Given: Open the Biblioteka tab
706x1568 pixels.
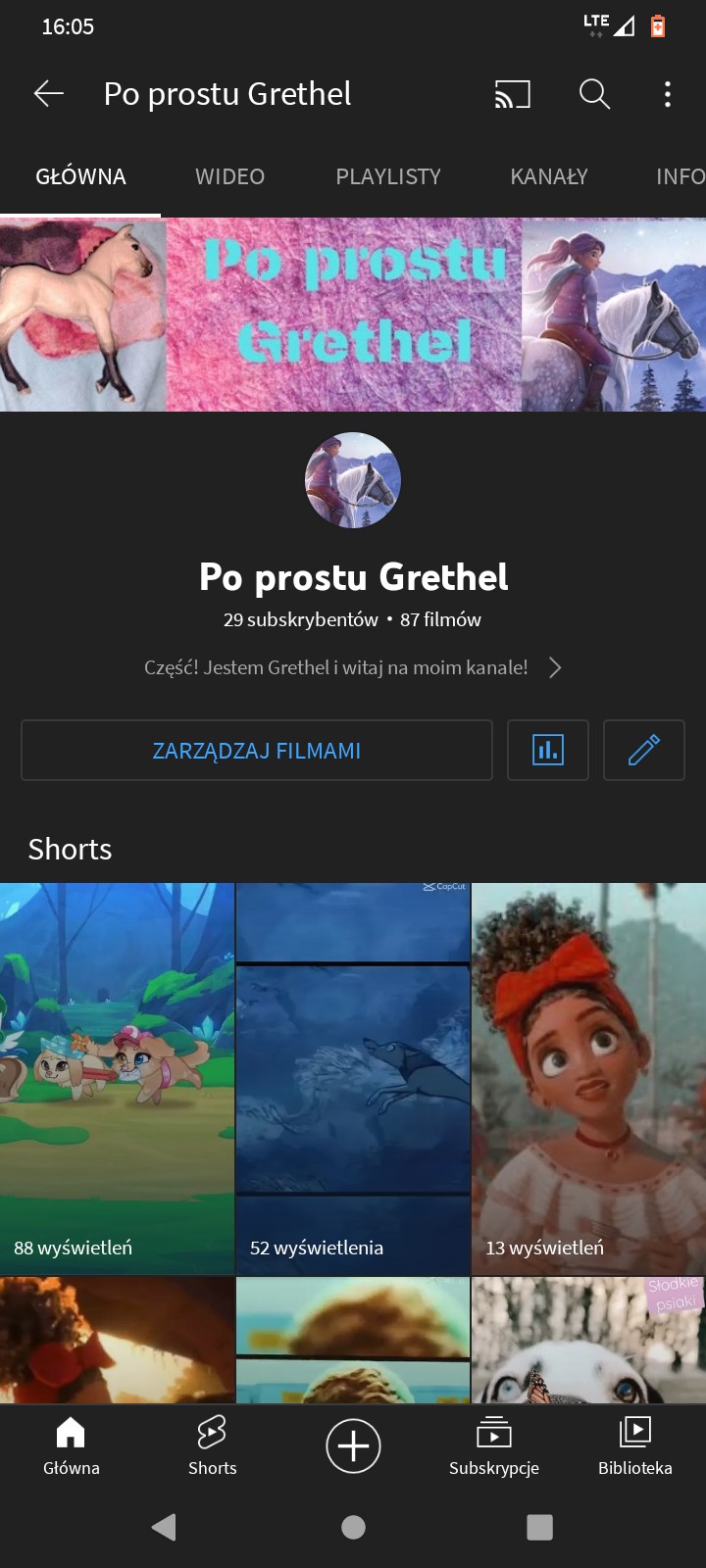Looking at the screenshot, I should pyautogui.click(x=635, y=1445).
